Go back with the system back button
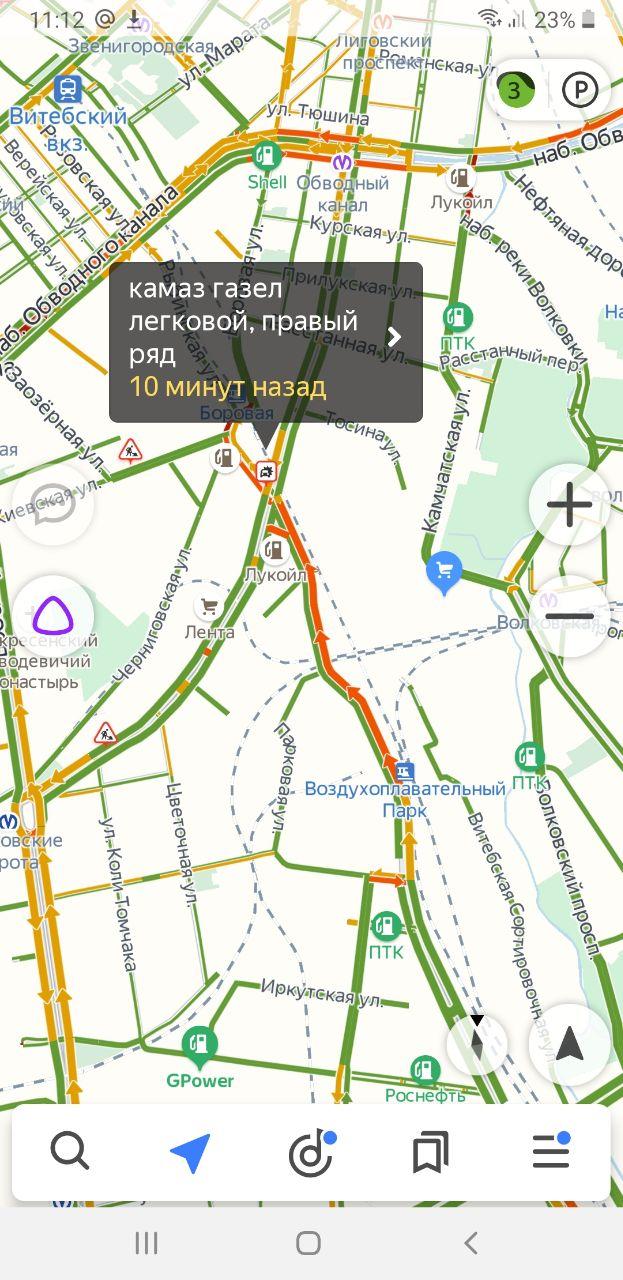623x1280 pixels. click(x=470, y=1243)
